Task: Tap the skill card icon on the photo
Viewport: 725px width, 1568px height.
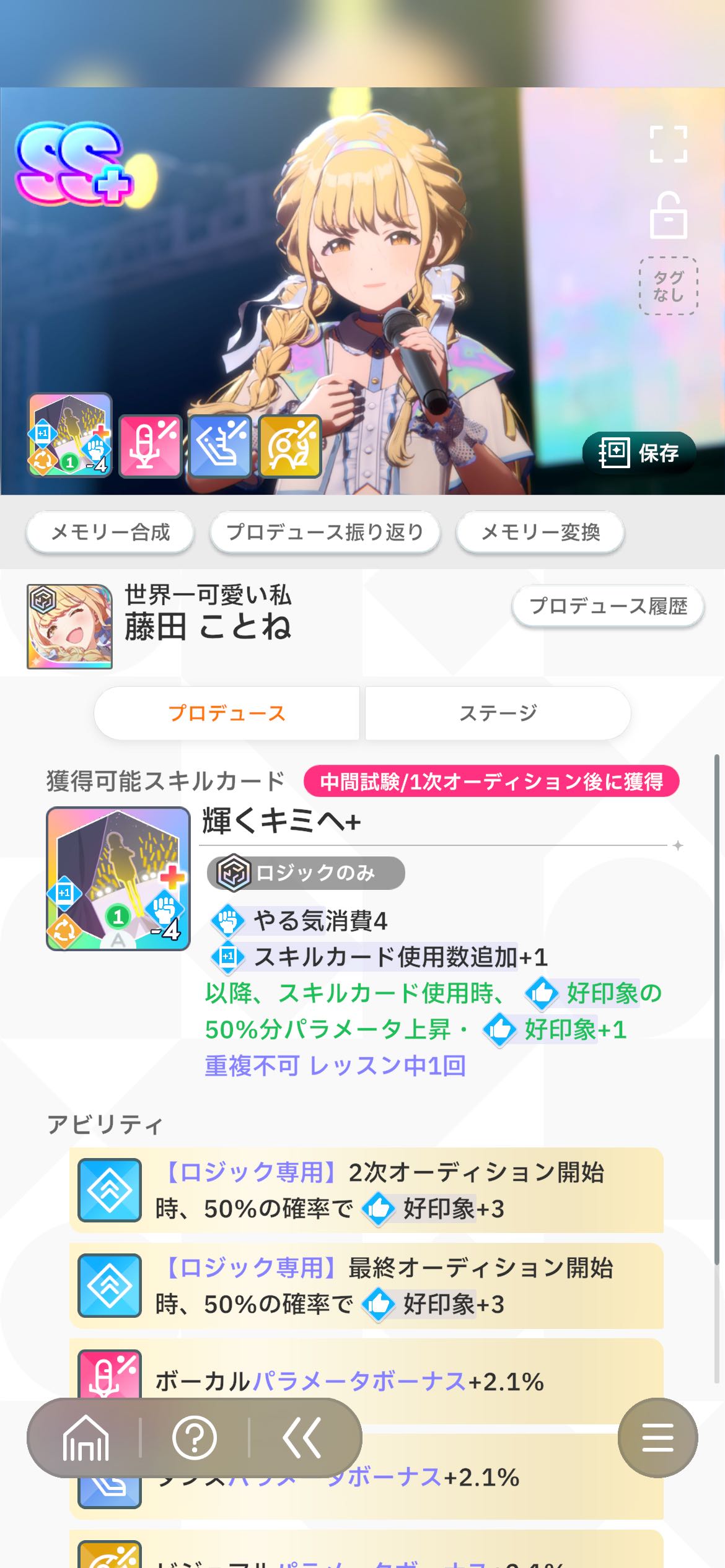Action: (70, 435)
